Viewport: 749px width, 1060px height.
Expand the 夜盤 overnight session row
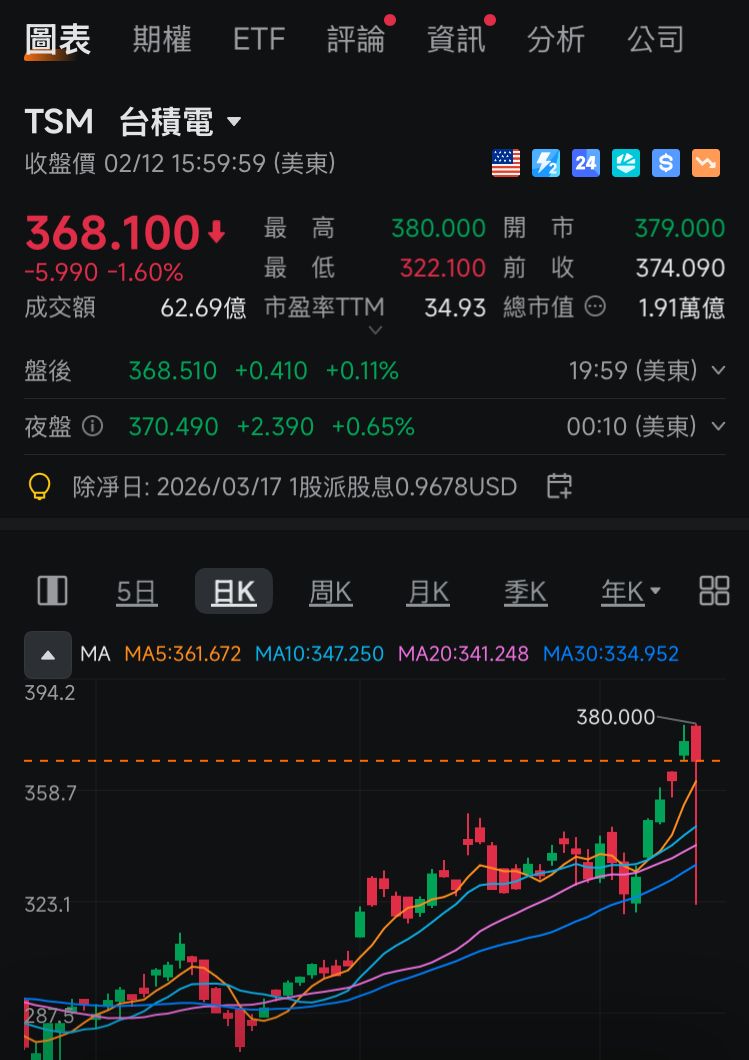[x=718, y=427]
